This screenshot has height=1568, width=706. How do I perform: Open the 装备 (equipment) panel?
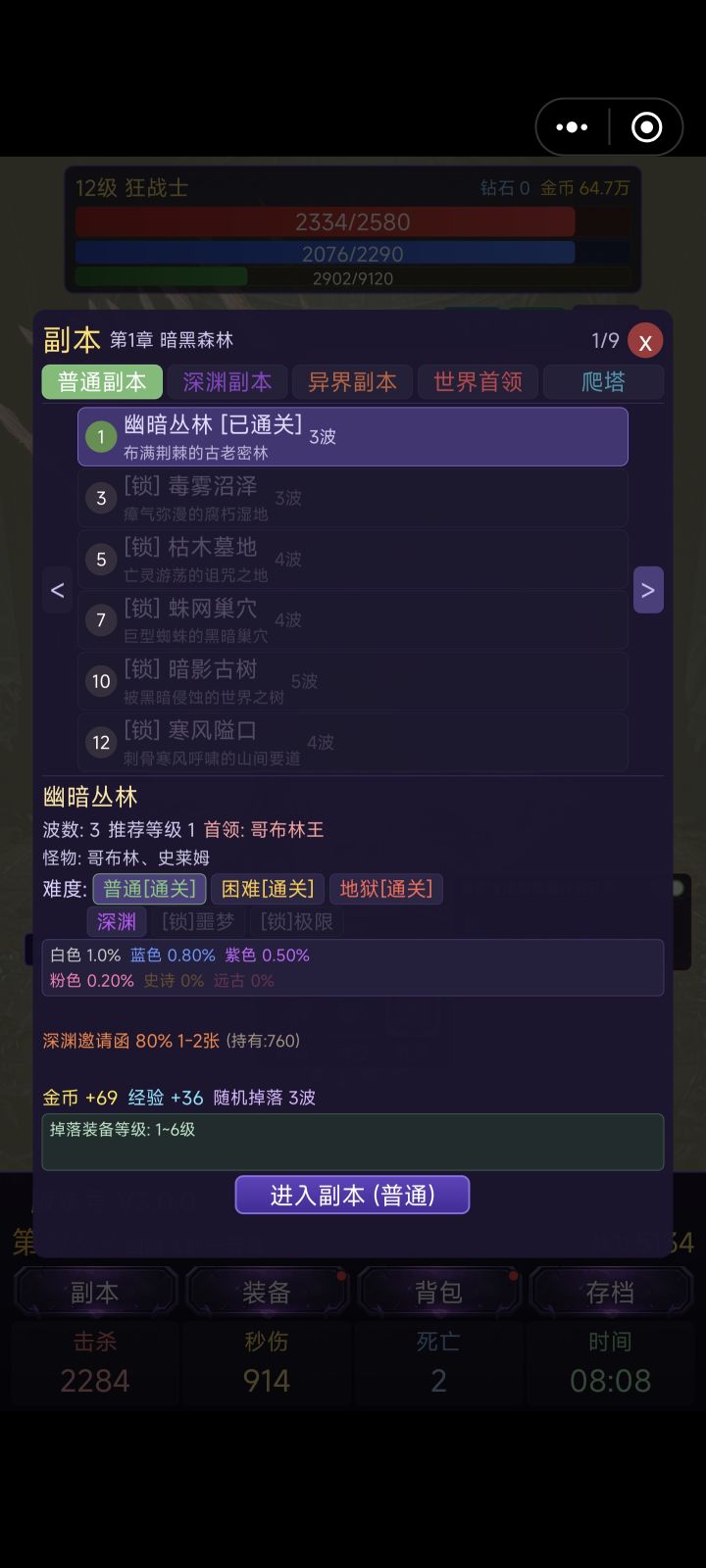[x=267, y=1291]
